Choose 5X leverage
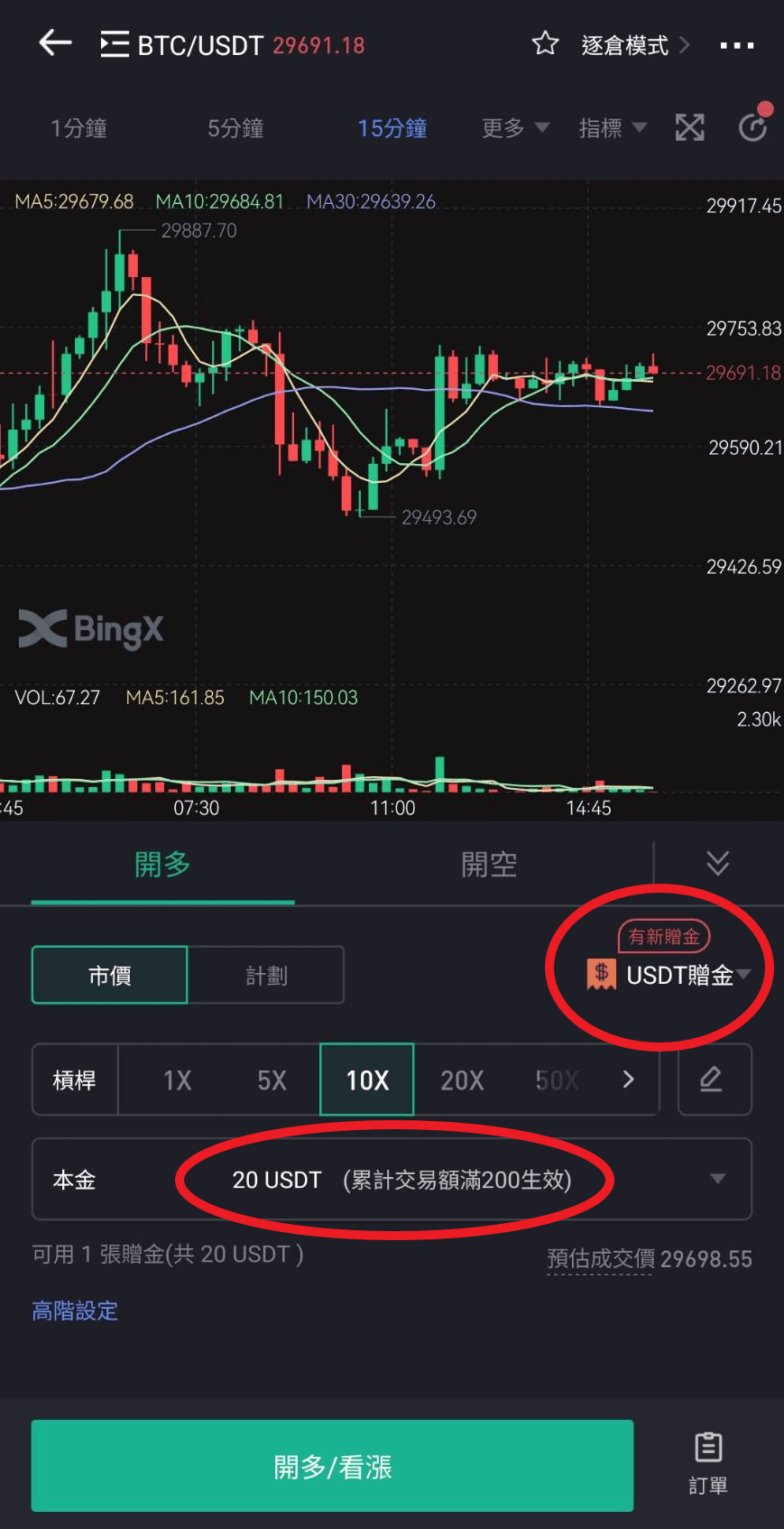Viewport: 784px width, 1529px height. [x=272, y=1080]
